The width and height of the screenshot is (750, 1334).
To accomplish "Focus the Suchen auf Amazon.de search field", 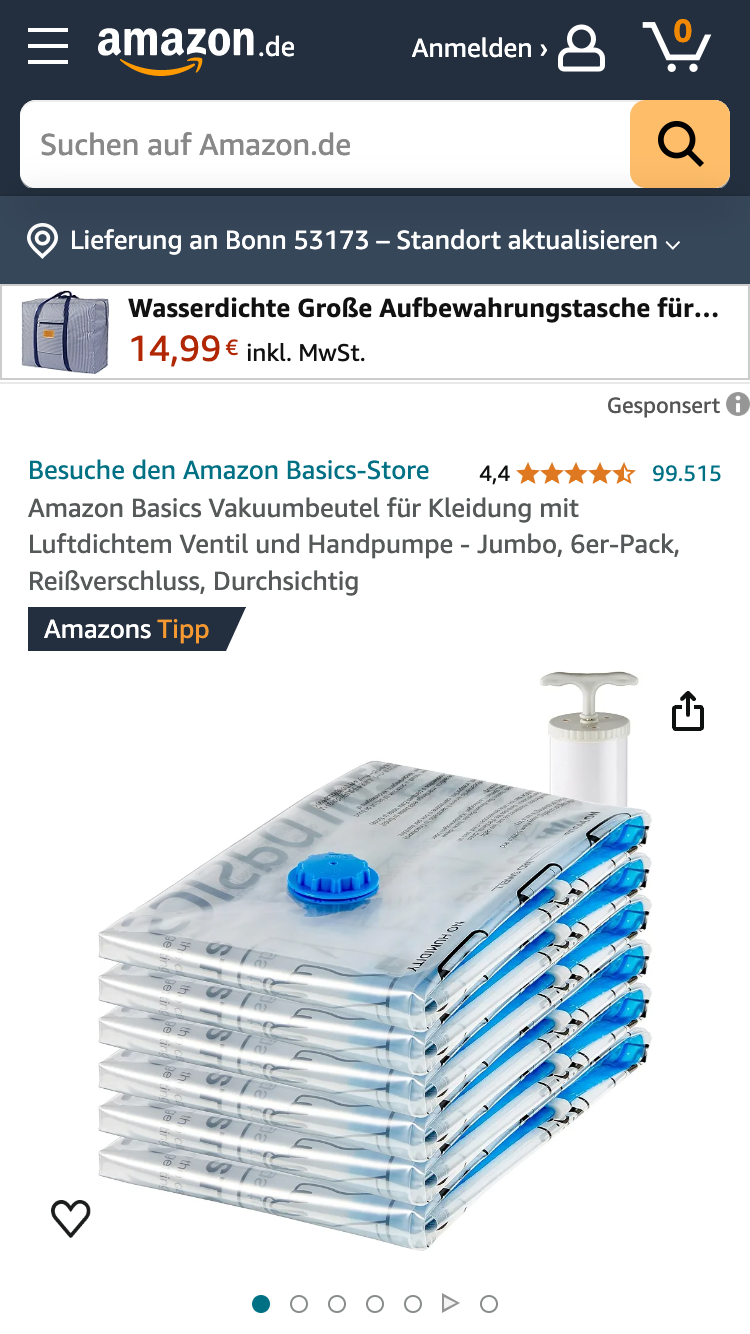I will (326, 145).
